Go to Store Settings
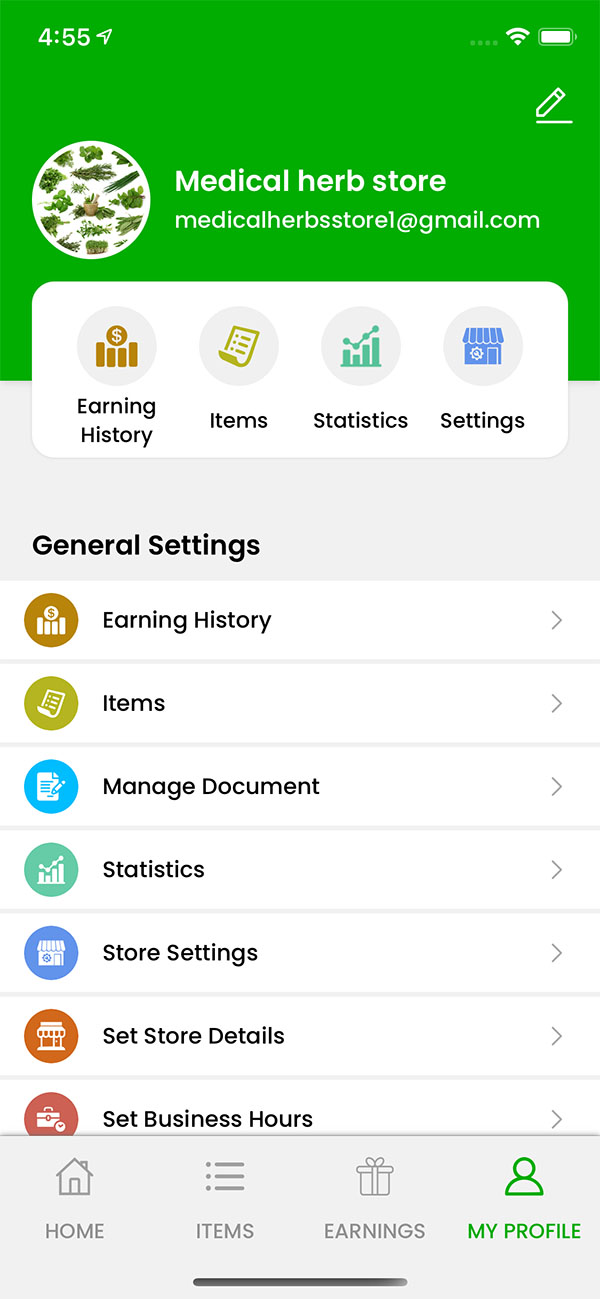Image resolution: width=600 pixels, height=1299 pixels. coord(300,952)
